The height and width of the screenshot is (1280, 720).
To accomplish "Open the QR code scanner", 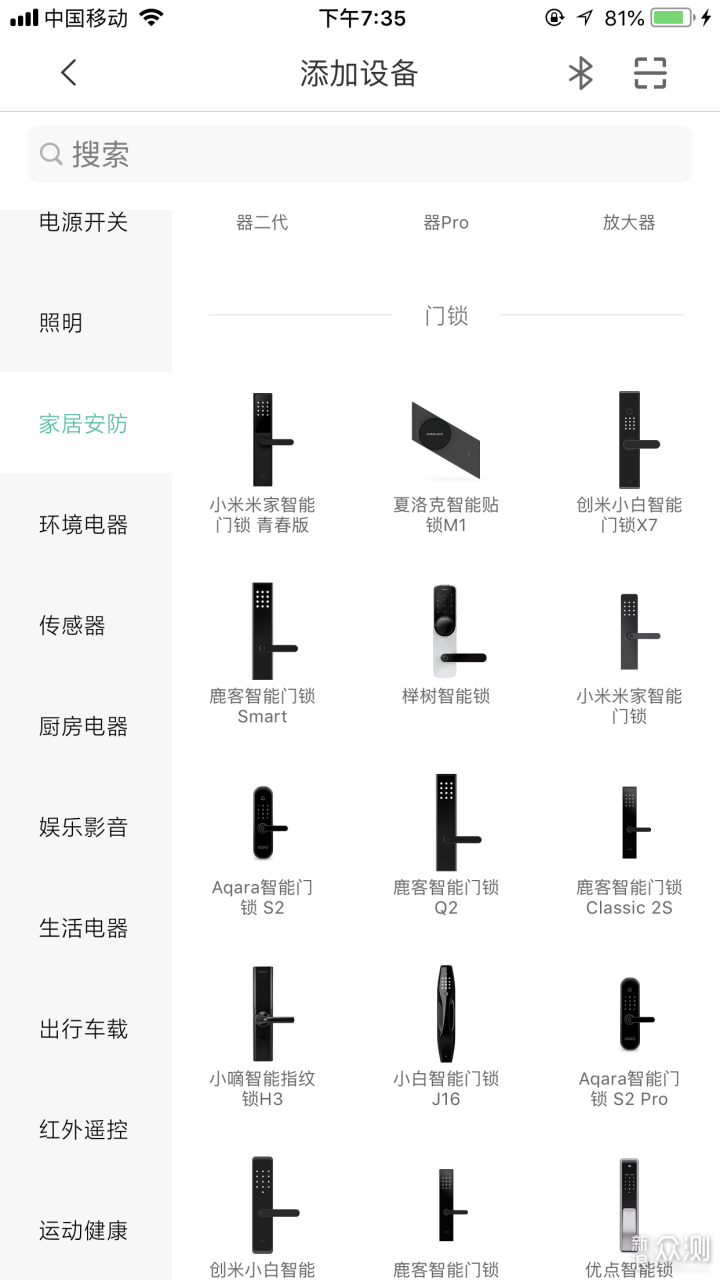I will click(650, 73).
